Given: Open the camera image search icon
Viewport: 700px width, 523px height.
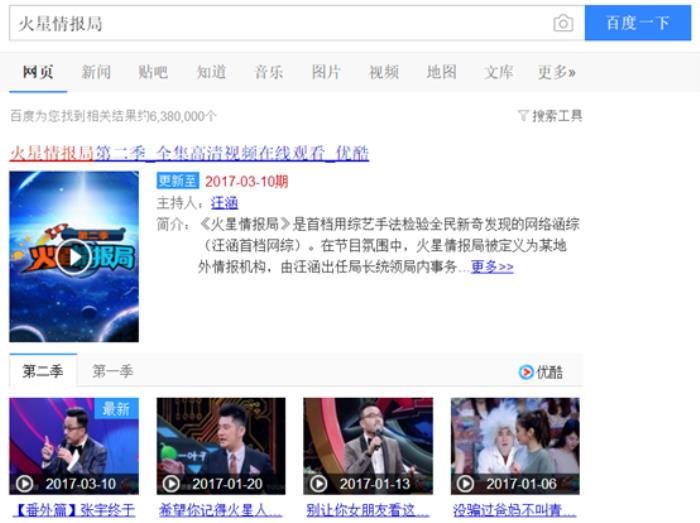Looking at the screenshot, I should pyautogui.click(x=563, y=23).
